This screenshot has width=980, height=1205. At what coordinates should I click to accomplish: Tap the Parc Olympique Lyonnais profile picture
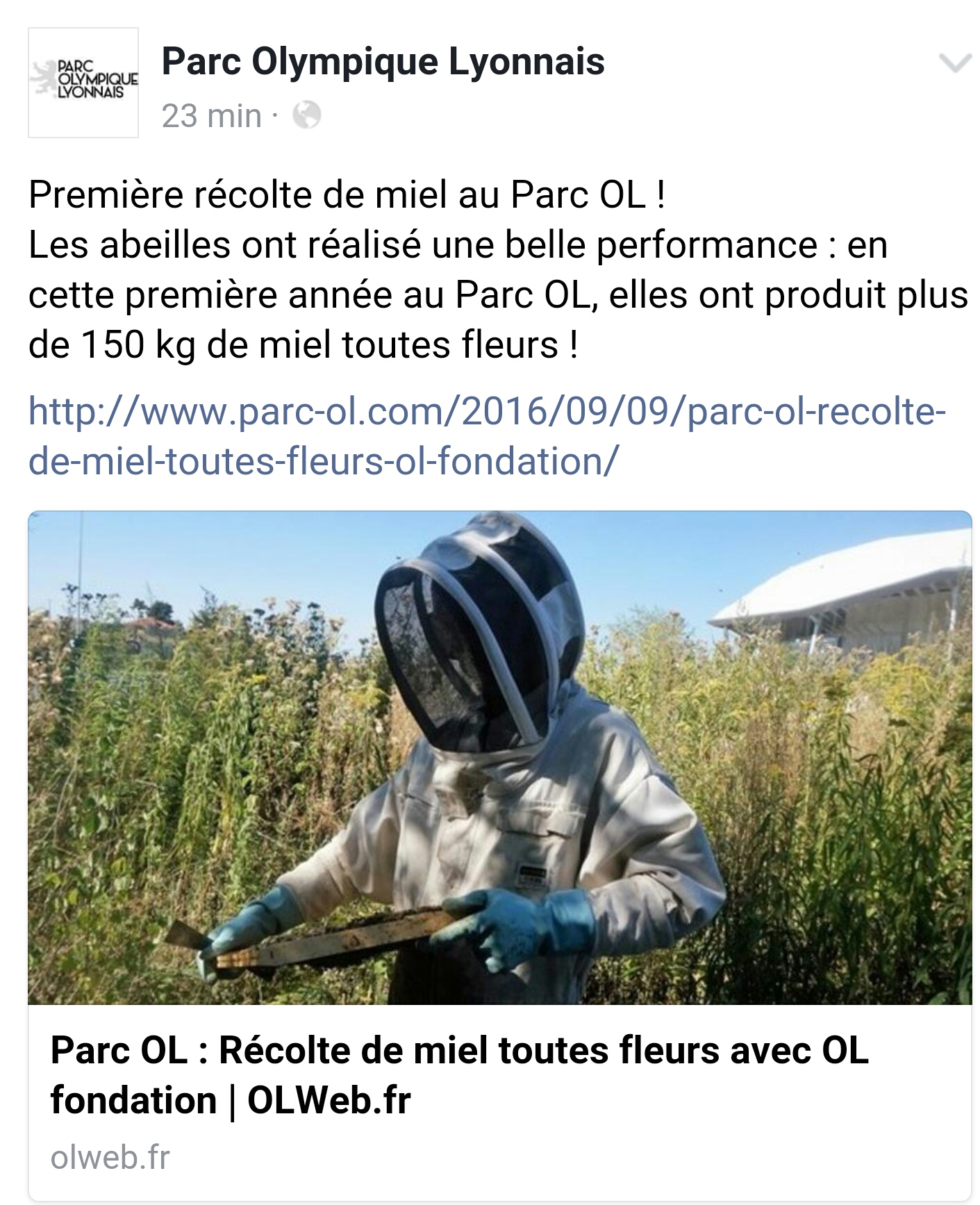(83, 83)
